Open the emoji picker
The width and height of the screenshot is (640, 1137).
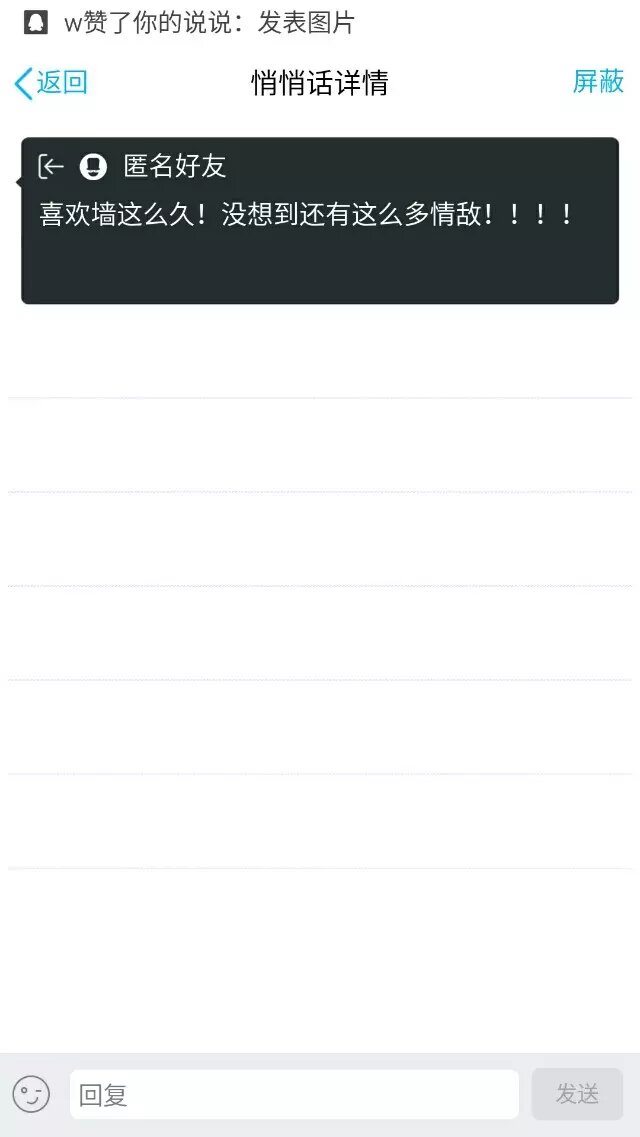point(31,1094)
